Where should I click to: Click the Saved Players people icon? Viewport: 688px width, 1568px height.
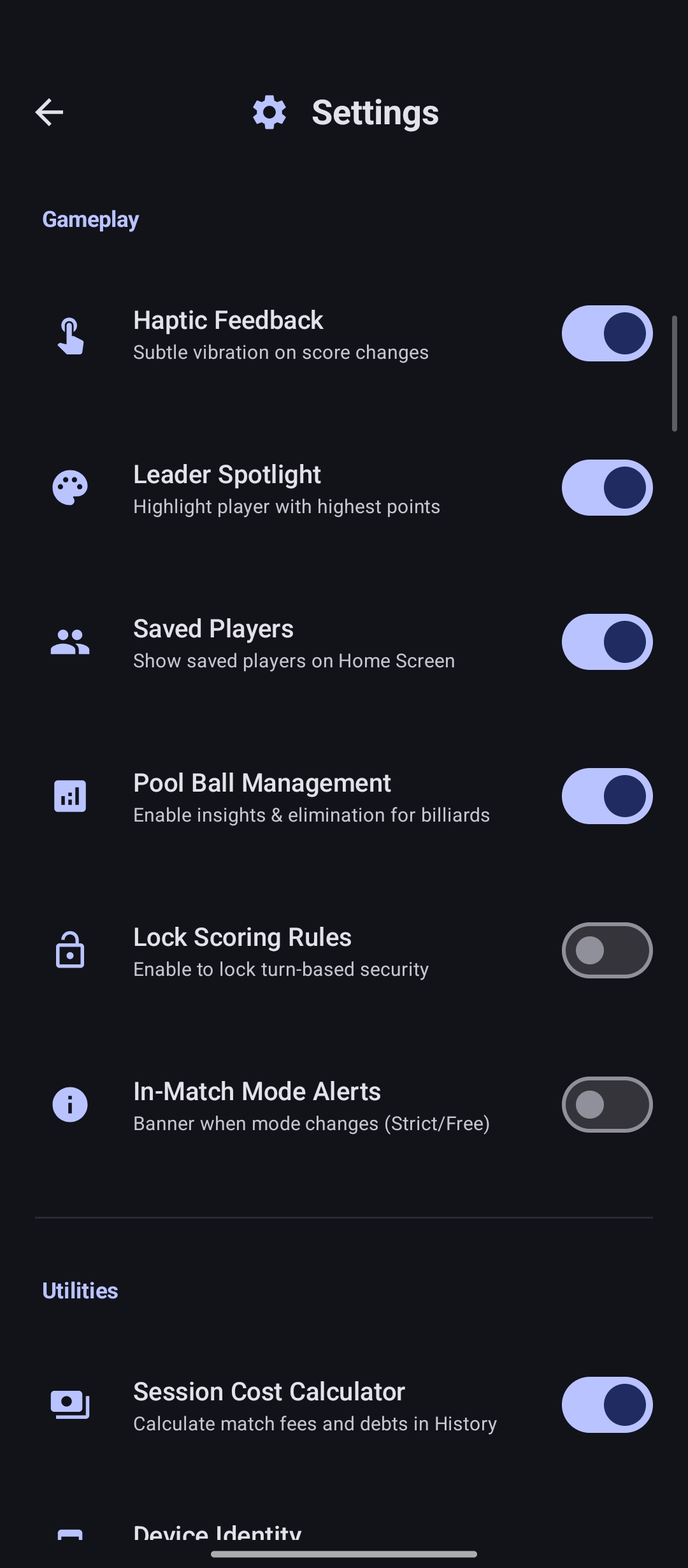point(70,642)
